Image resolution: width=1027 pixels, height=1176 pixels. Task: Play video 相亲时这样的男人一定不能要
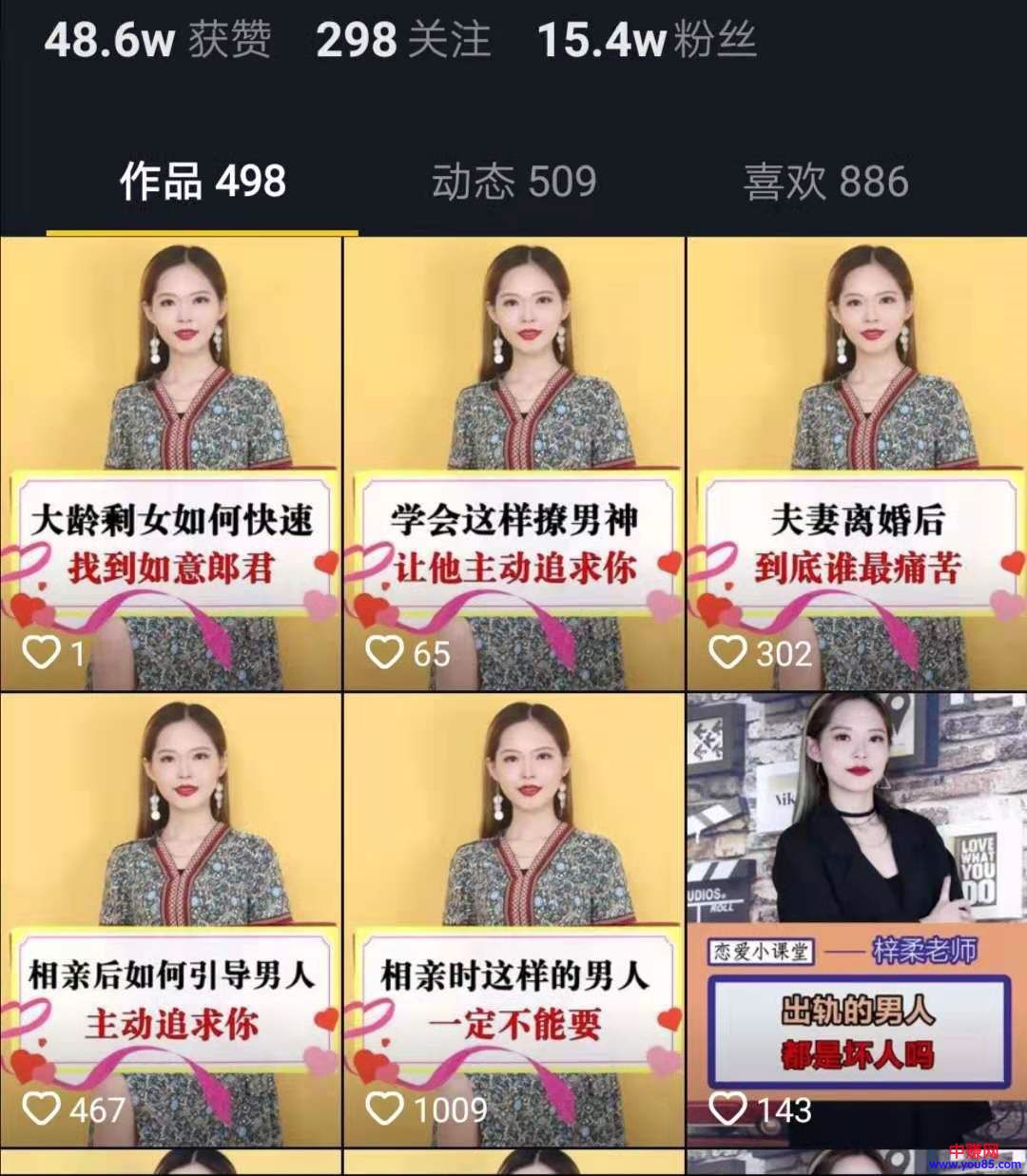[513, 919]
